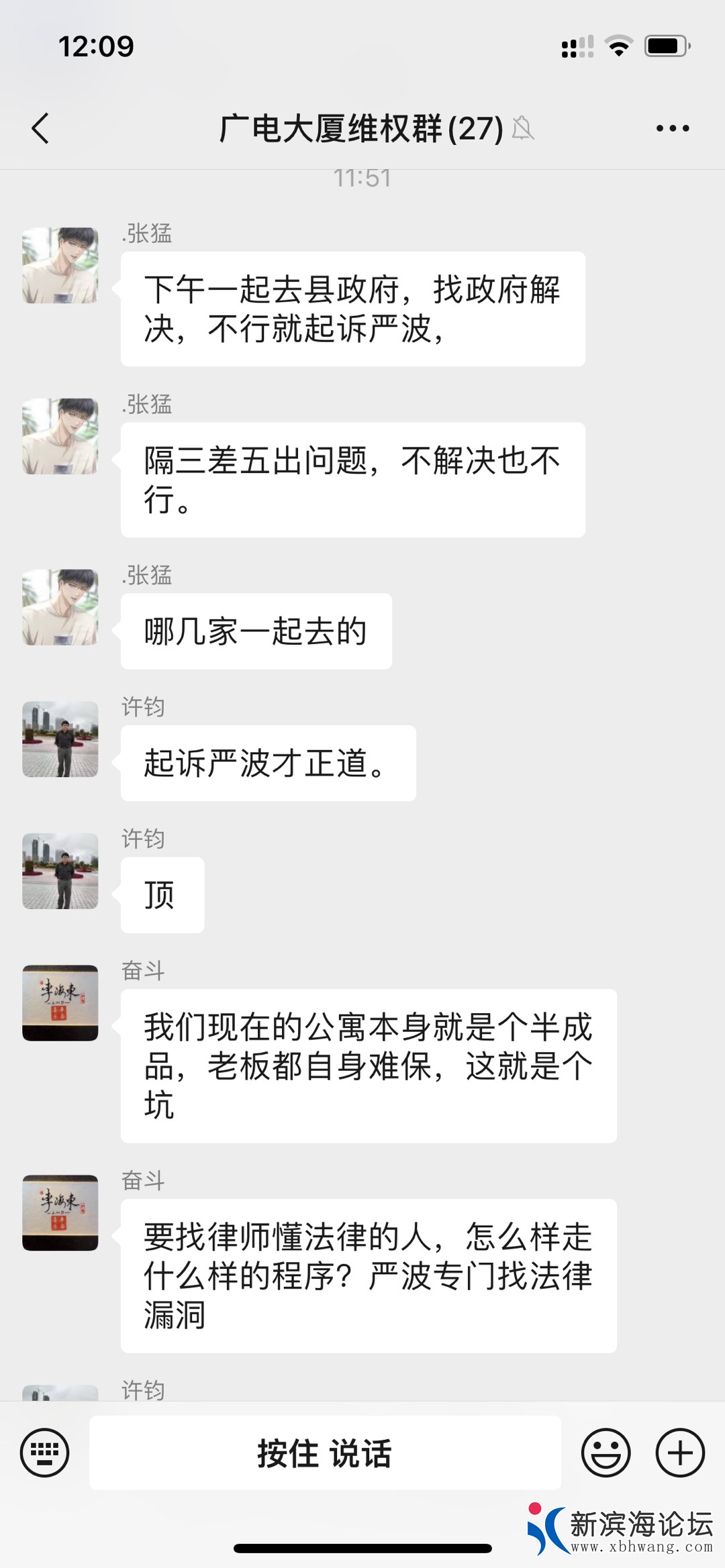Go back from the group chat
The image size is (725, 1568).
(x=40, y=128)
